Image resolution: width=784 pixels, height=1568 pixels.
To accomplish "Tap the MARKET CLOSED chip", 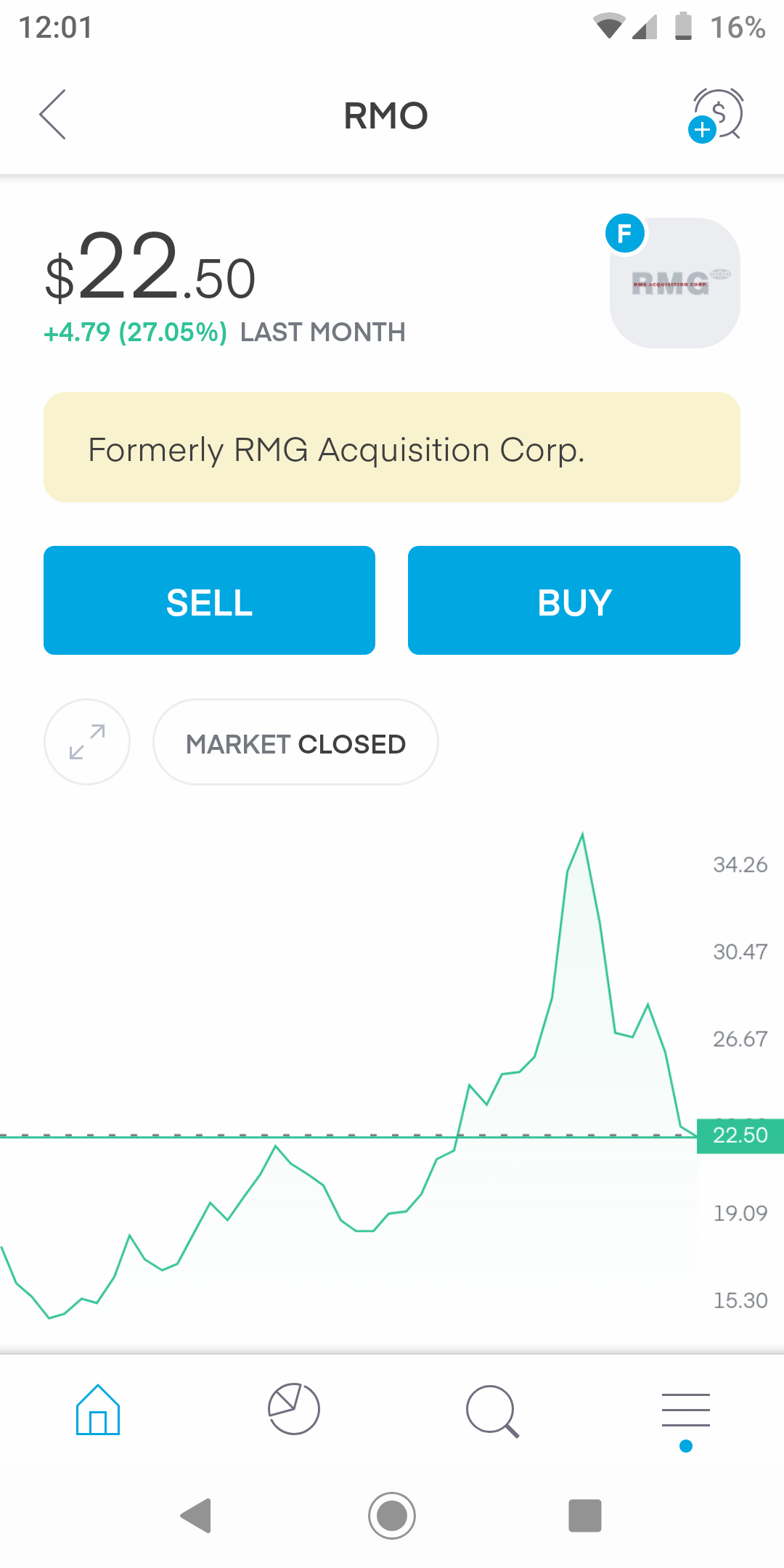I will coord(295,742).
